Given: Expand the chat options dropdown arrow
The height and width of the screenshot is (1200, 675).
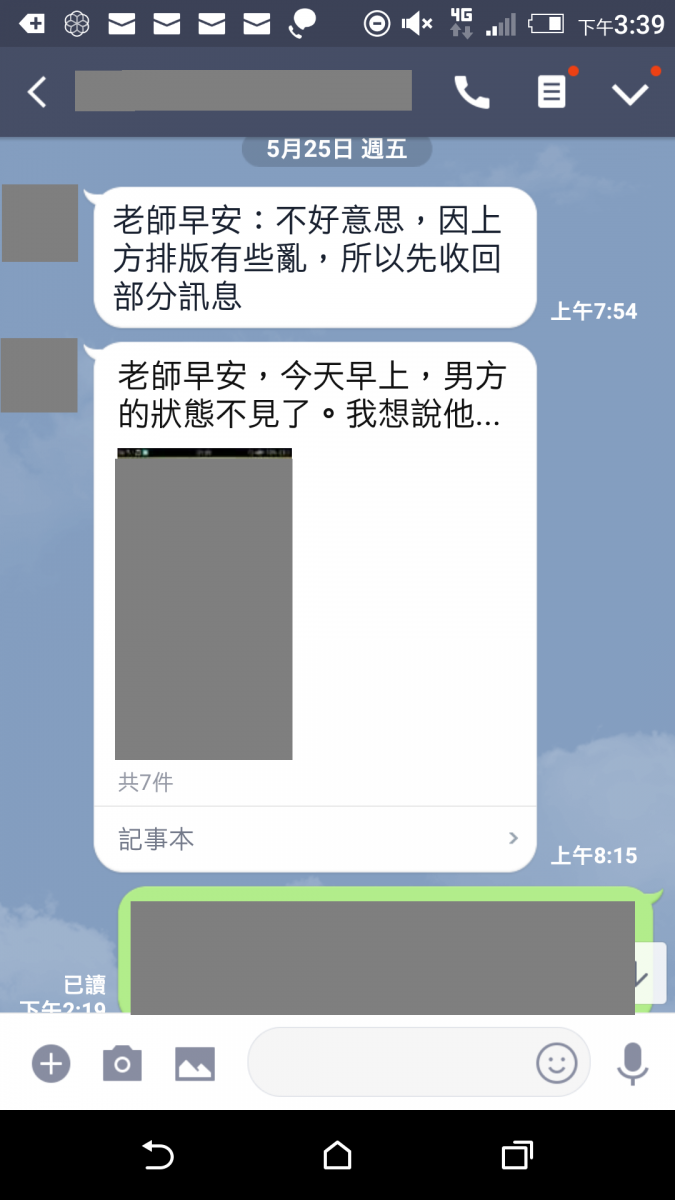Looking at the screenshot, I should pyautogui.click(x=630, y=93).
